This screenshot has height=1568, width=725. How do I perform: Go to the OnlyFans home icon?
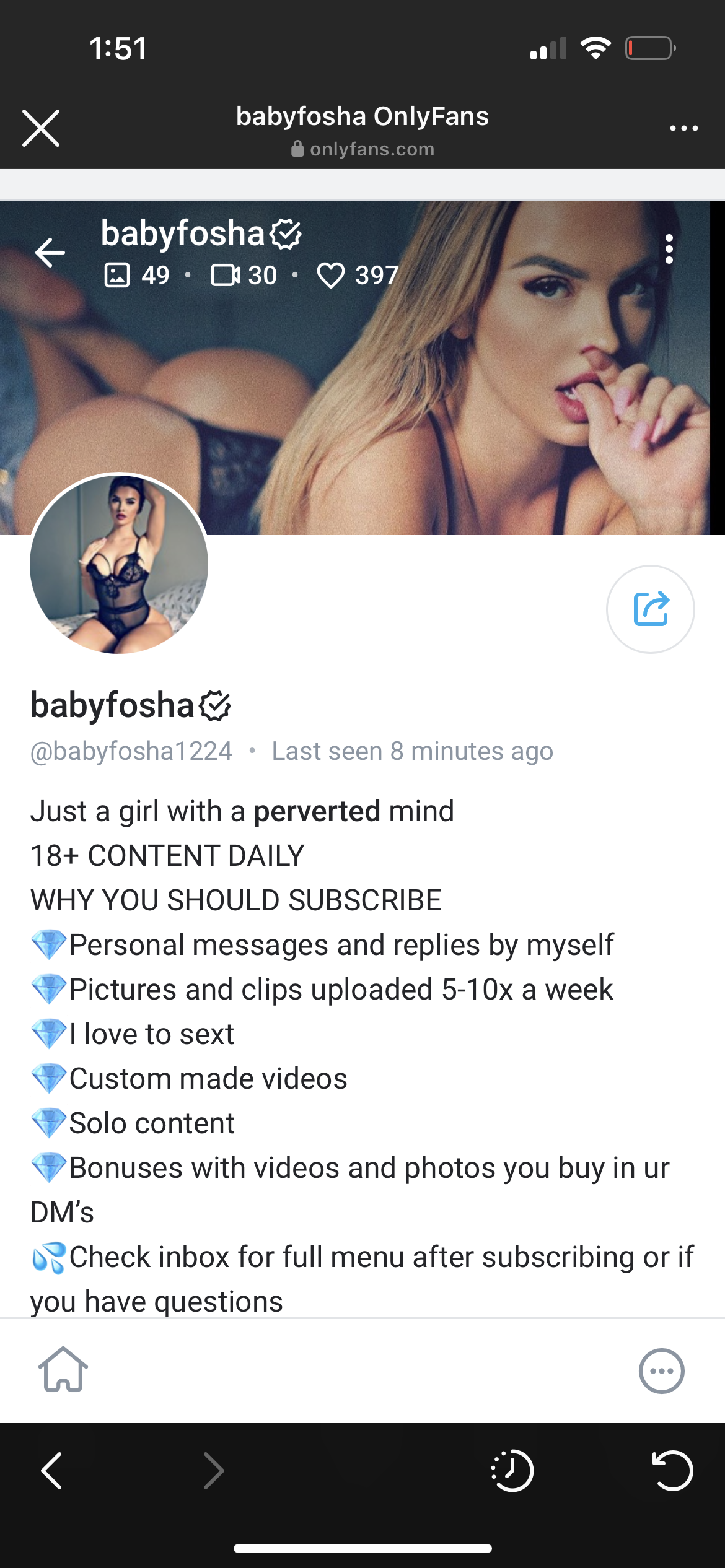63,1370
